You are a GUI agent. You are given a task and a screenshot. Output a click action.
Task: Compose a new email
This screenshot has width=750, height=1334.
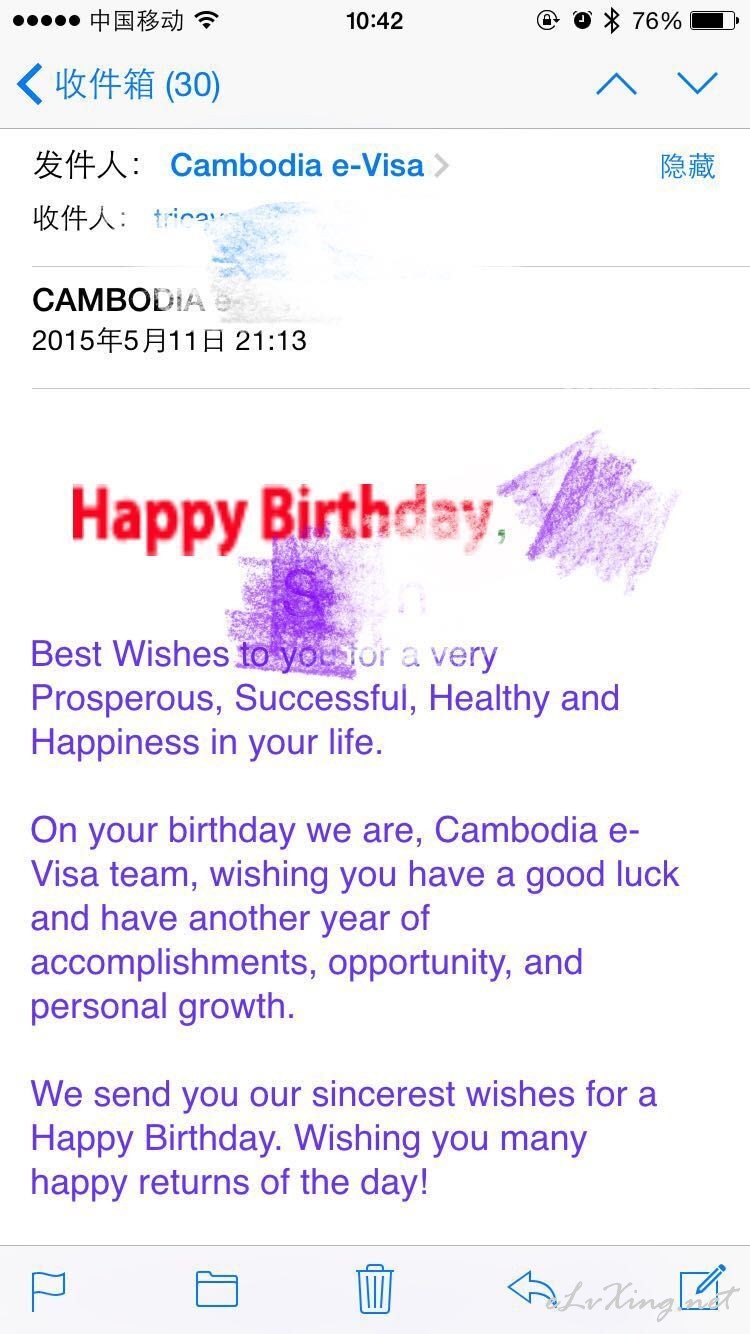(x=702, y=1286)
